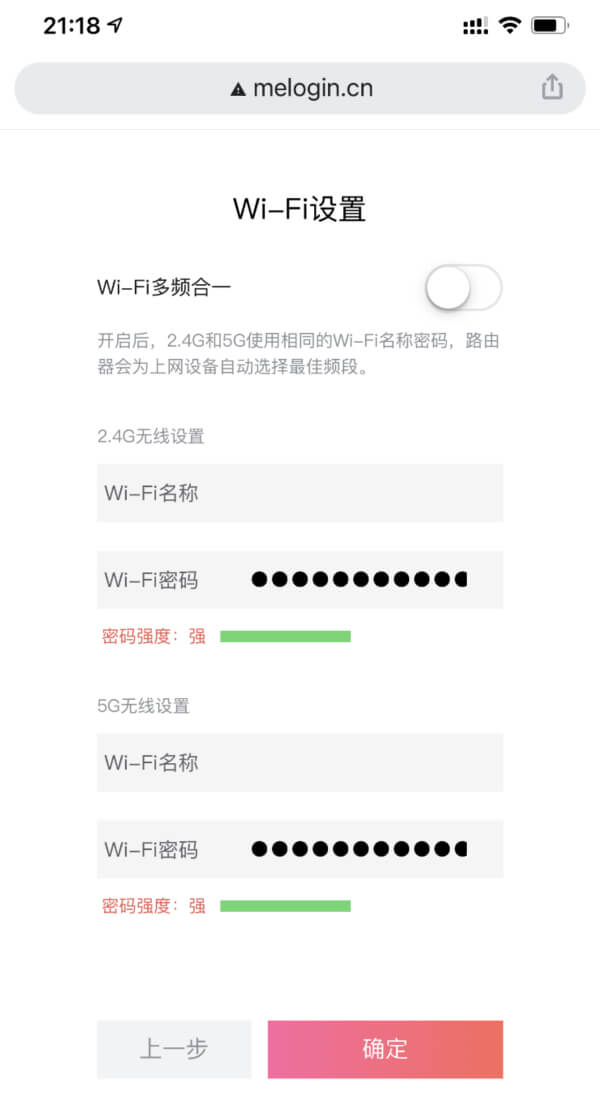
Task: Edit the 5G Wi-Fi名称 field
Action: pyautogui.click(x=300, y=762)
